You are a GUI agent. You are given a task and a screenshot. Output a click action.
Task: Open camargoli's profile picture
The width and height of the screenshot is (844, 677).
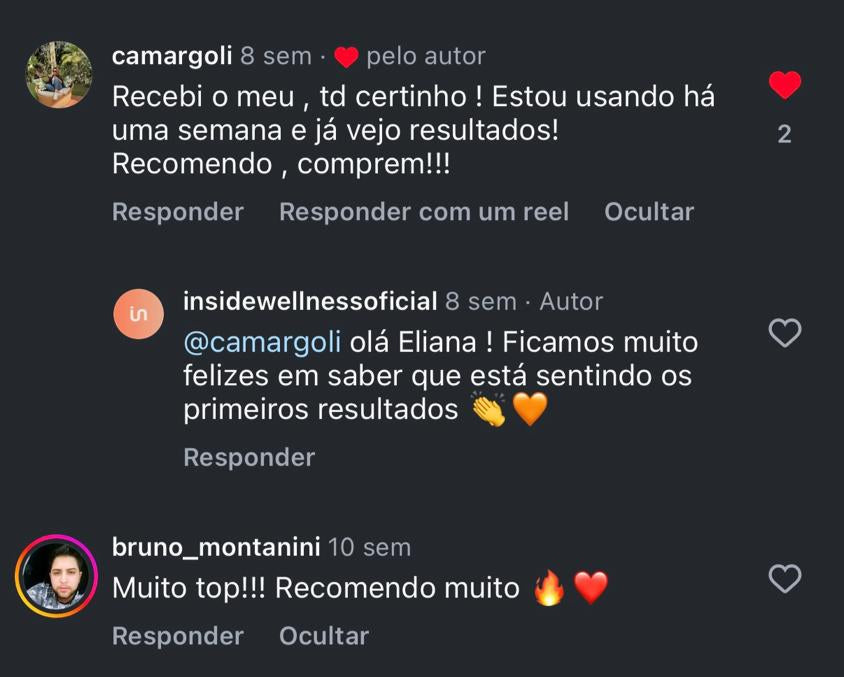59,74
